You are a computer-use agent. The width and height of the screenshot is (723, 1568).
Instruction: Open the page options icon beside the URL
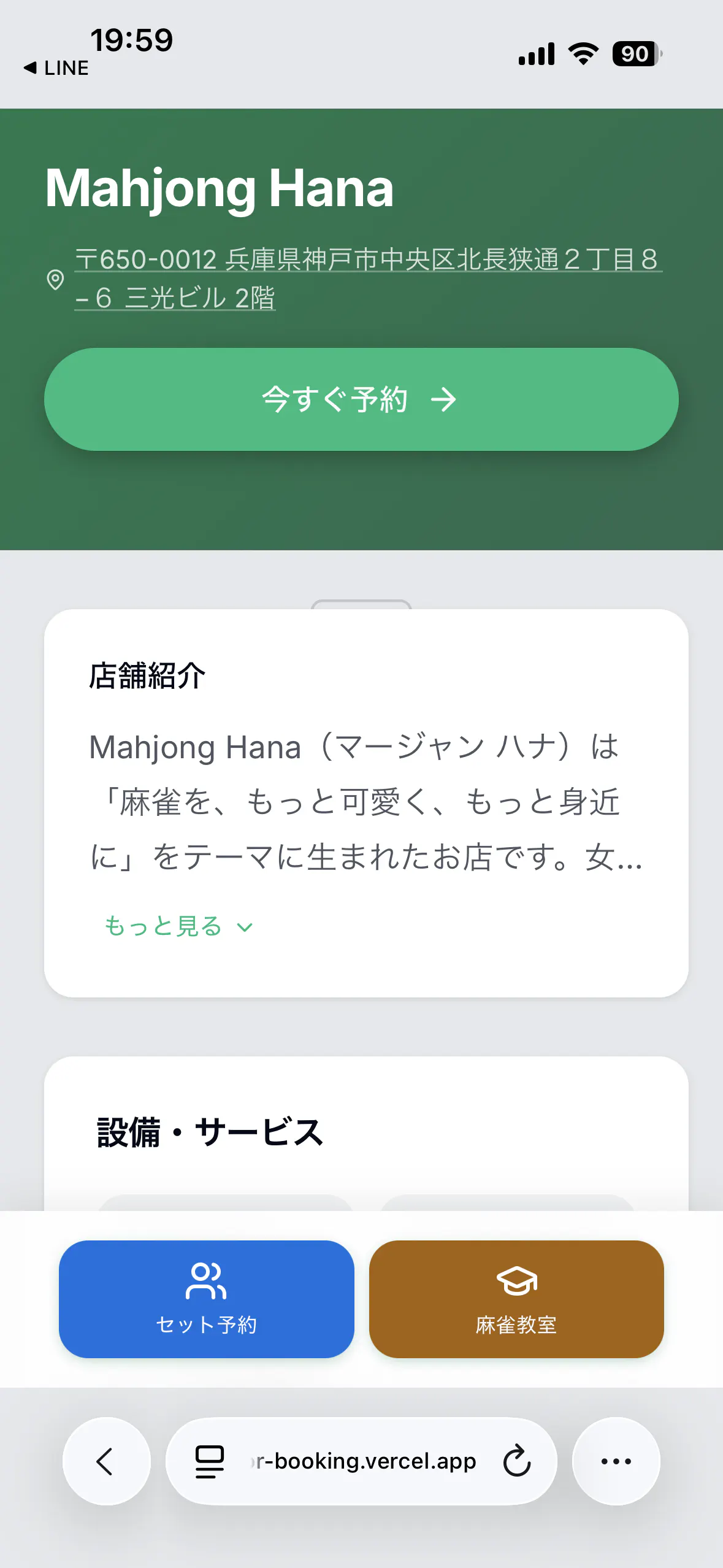click(x=210, y=1461)
